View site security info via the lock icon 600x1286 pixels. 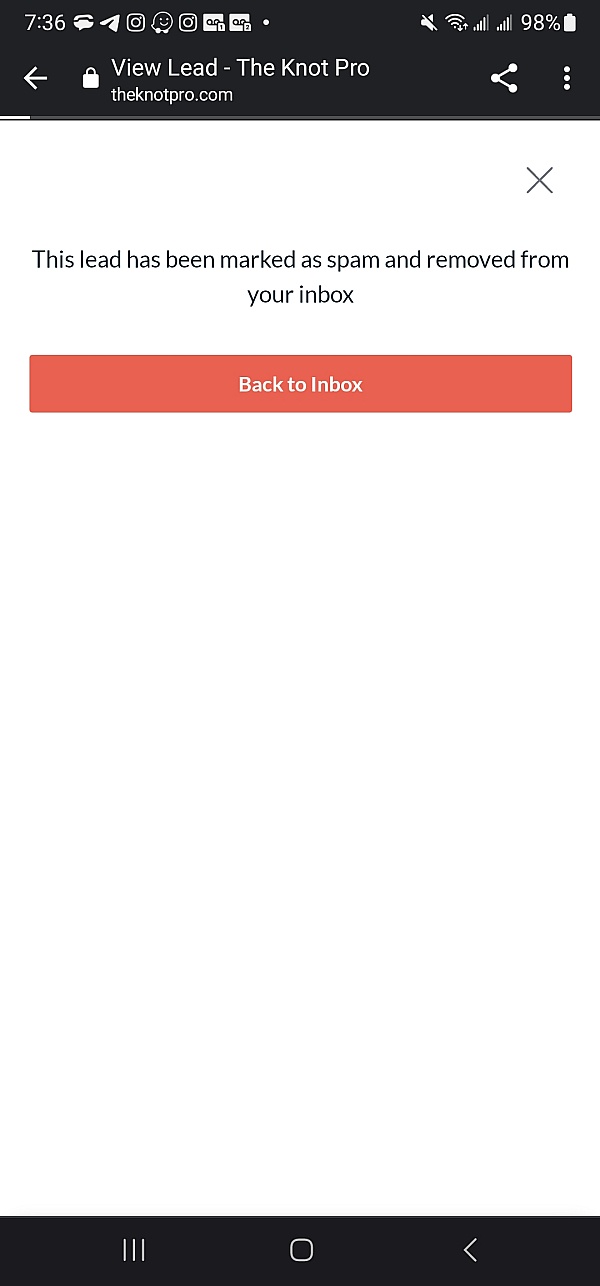coord(91,78)
